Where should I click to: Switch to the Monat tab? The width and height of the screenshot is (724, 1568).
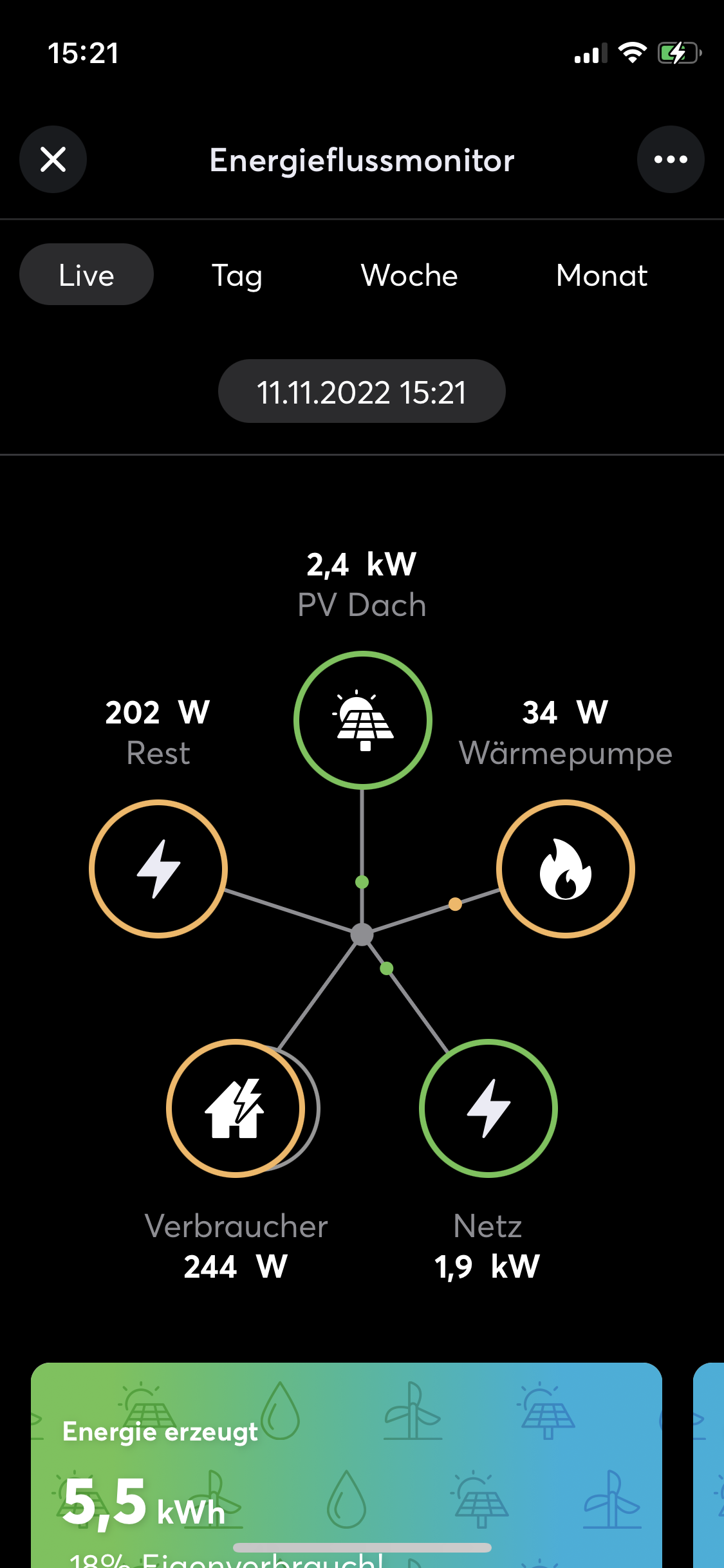coord(602,275)
